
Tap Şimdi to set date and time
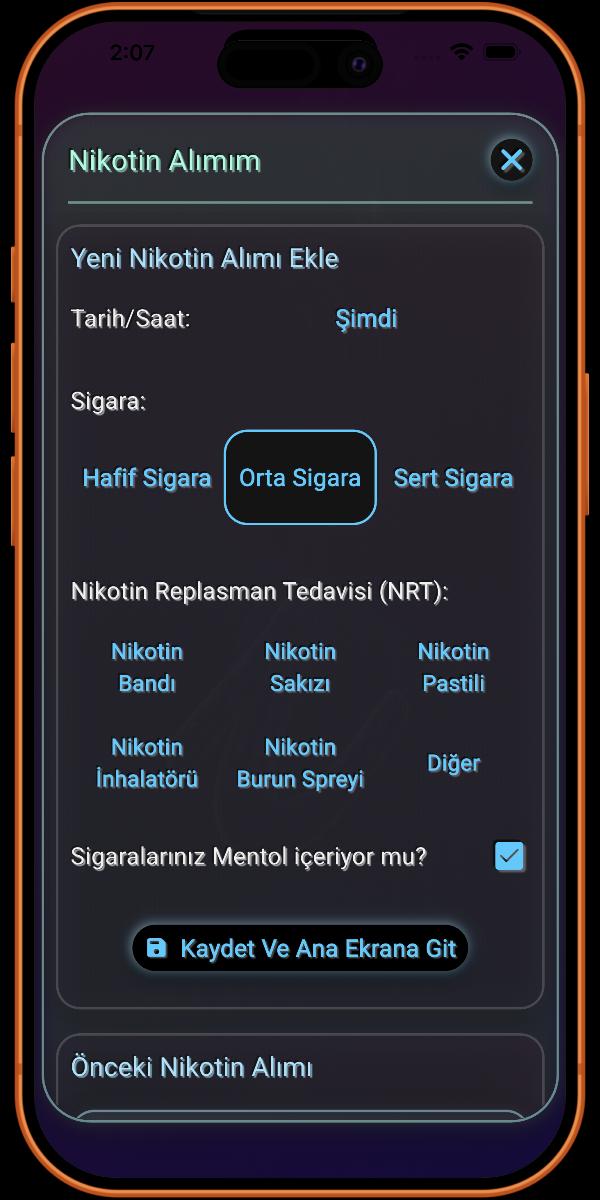tap(366, 319)
